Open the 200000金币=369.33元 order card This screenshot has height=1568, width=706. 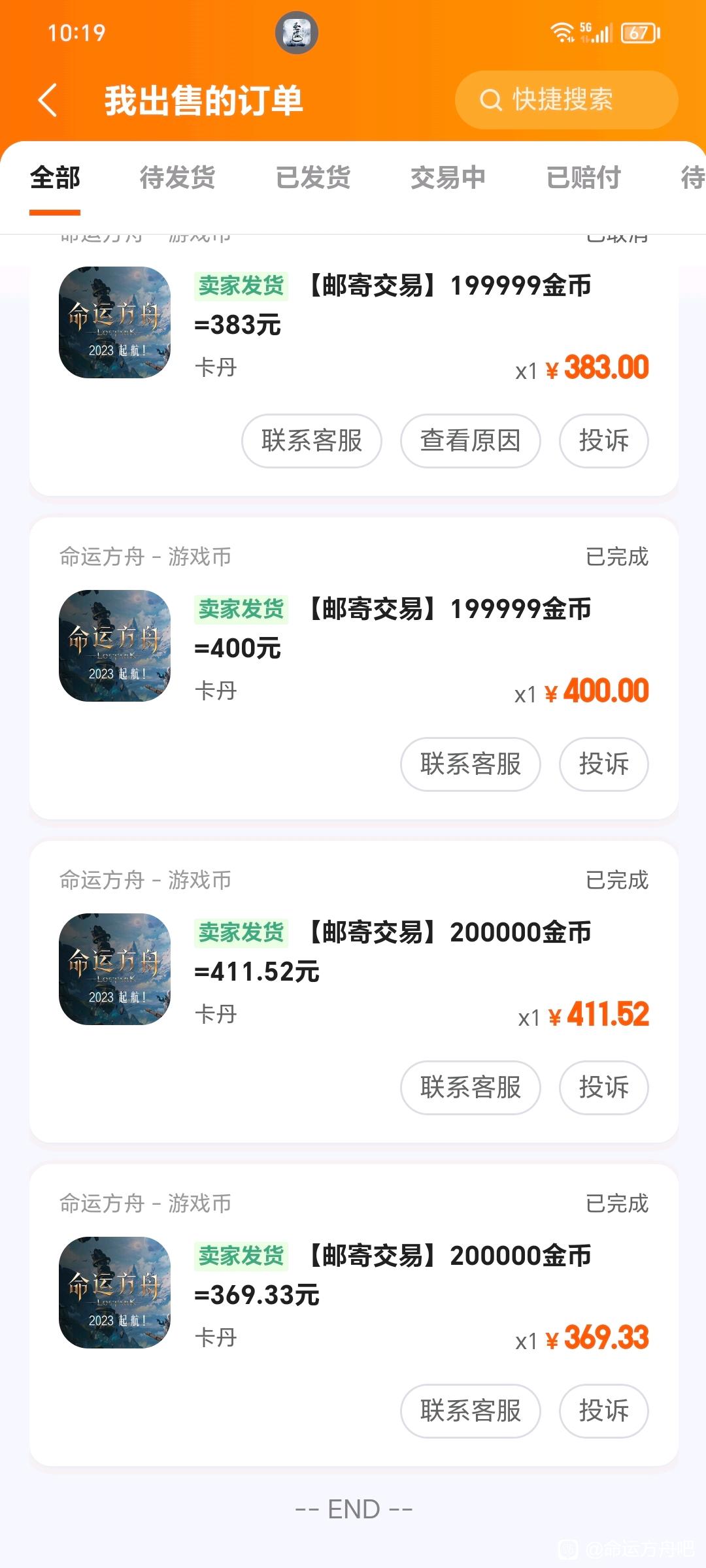point(354,1315)
